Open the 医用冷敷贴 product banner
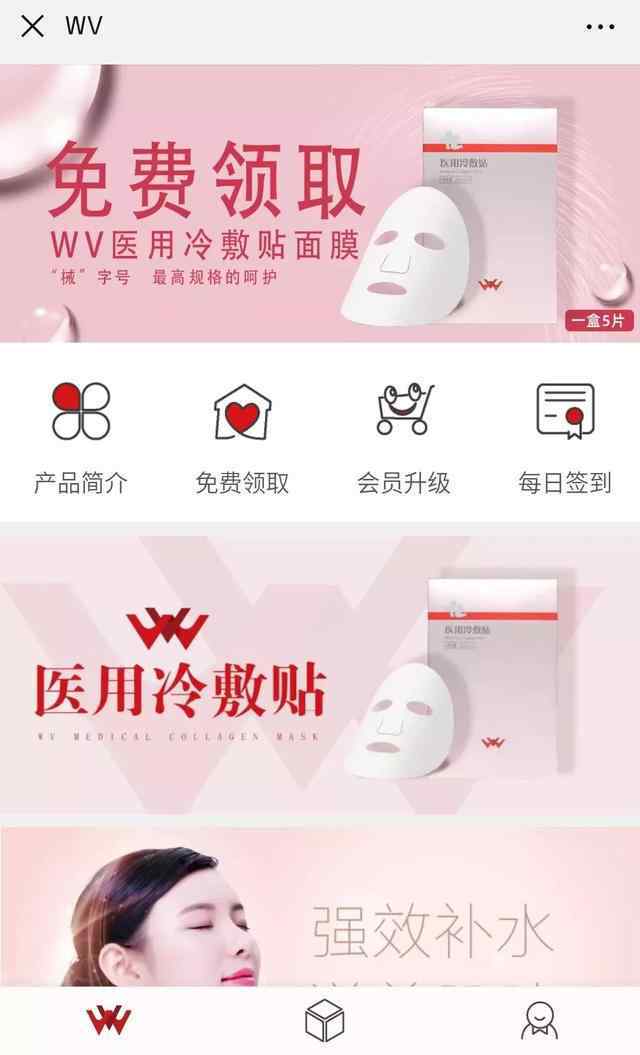 click(x=320, y=675)
